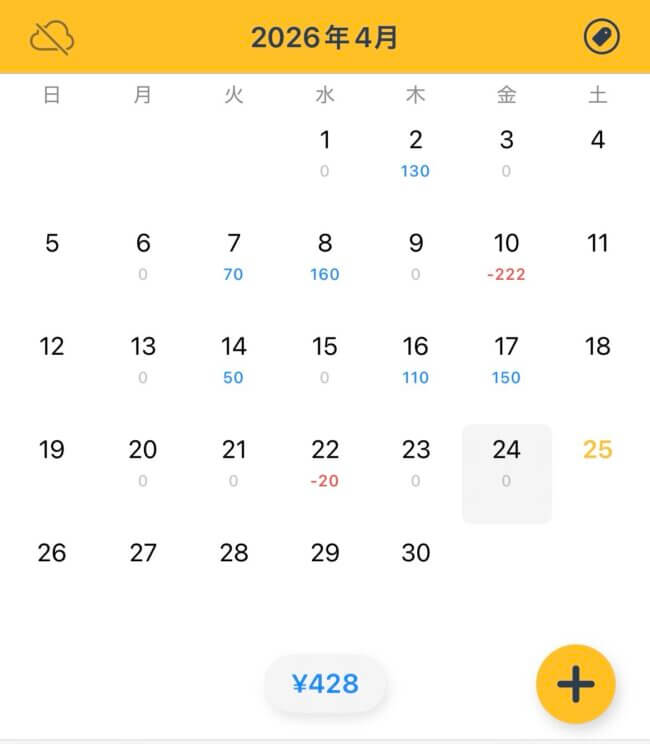The height and width of the screenshot is (744, 650).
Task: Open the ¥428 monthly total chip
Action: click(x=325, y=684)
